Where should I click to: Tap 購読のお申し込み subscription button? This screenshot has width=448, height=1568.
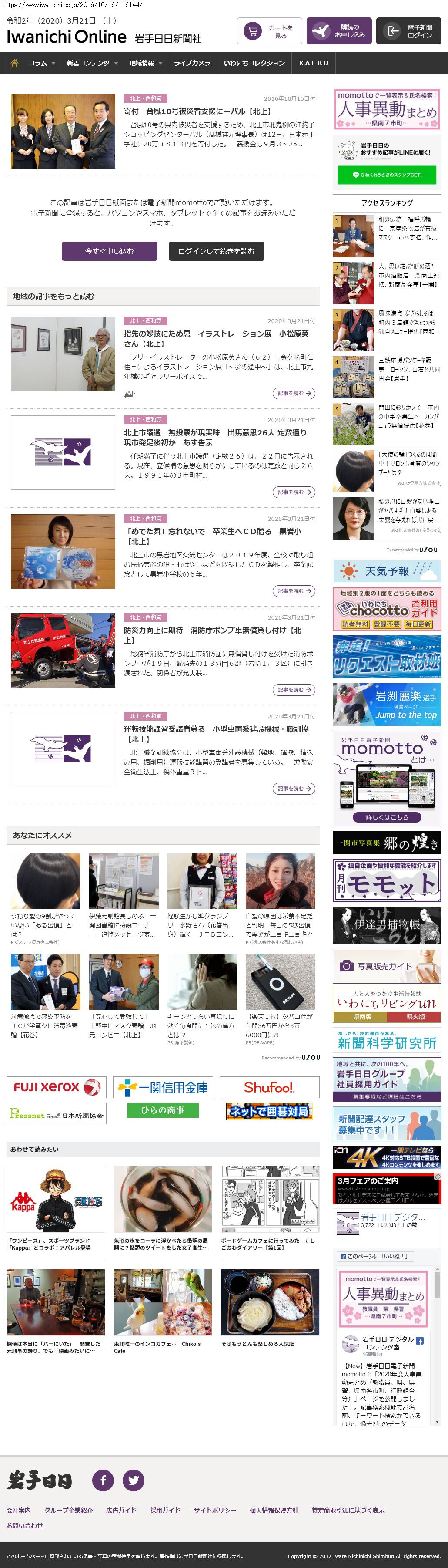[x=338, y=31]
